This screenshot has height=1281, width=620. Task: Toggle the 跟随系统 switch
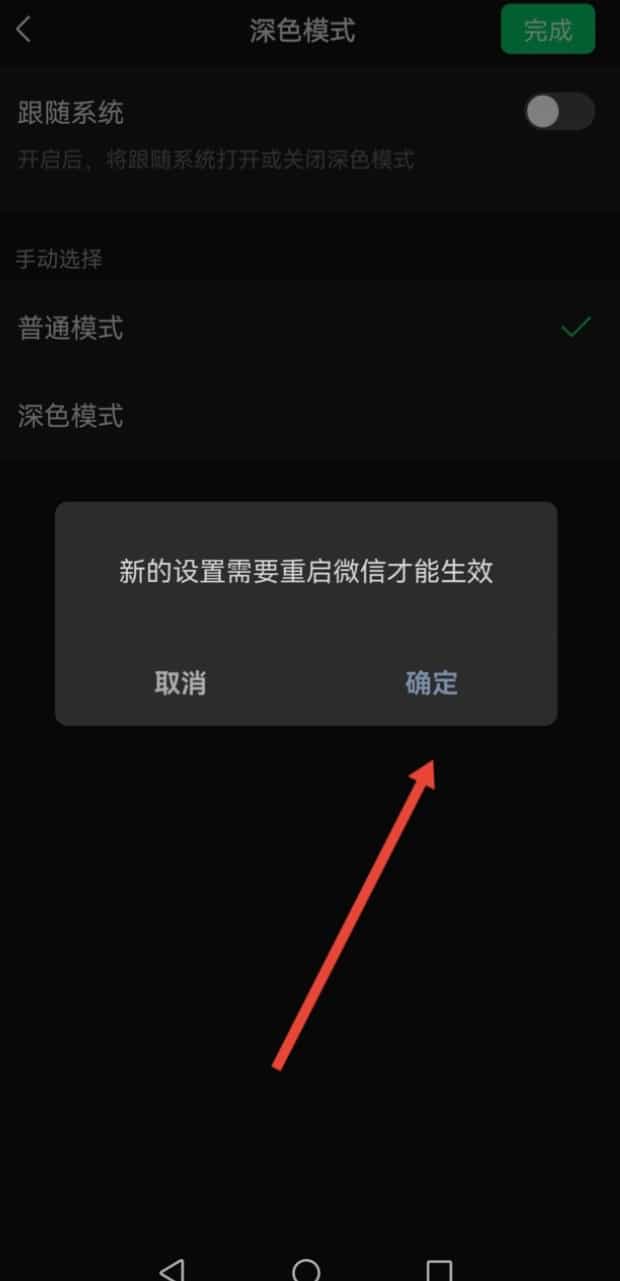(x=559, y=112)
